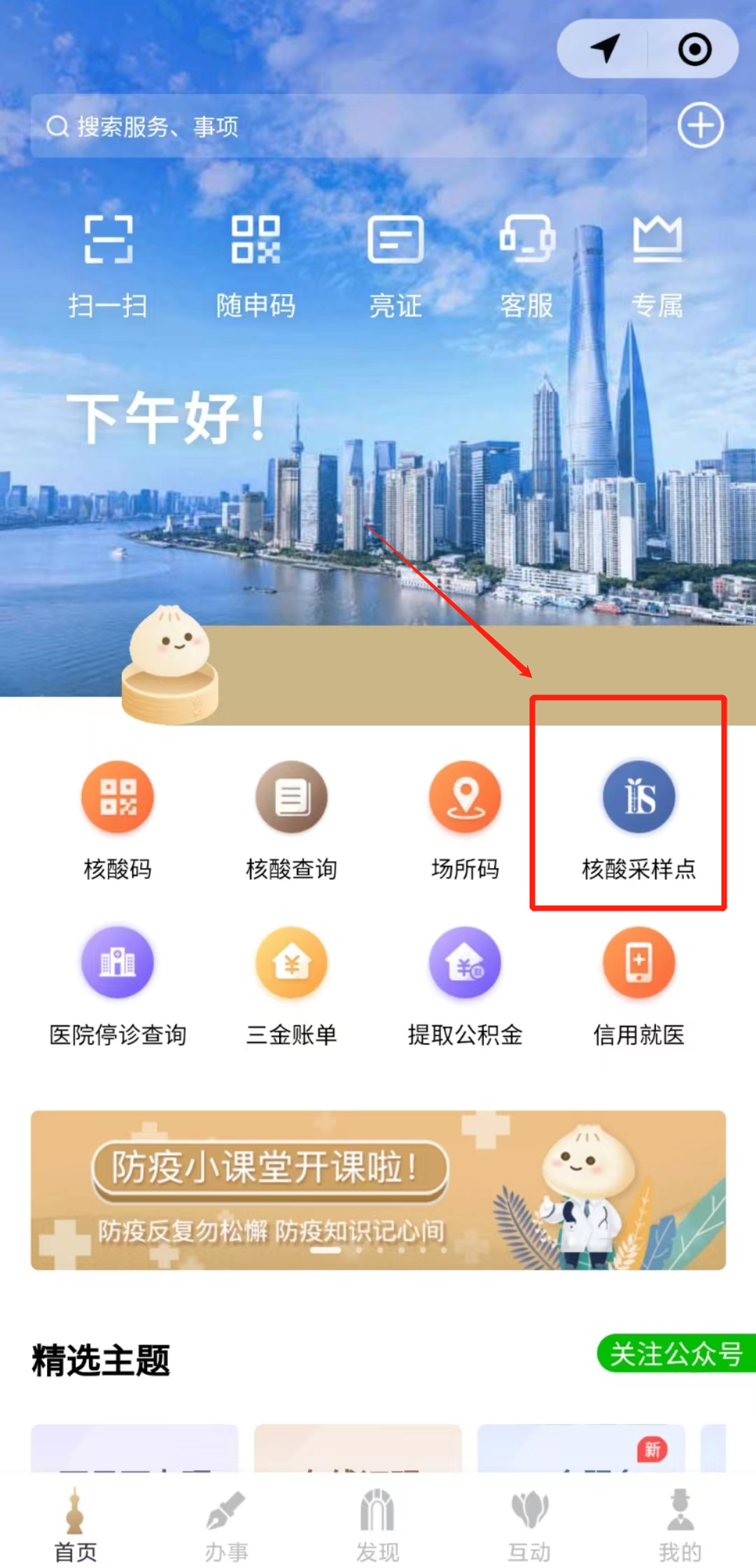Tap the plus icon beside search
The image size is (756, 1568).
coord(700,126)
